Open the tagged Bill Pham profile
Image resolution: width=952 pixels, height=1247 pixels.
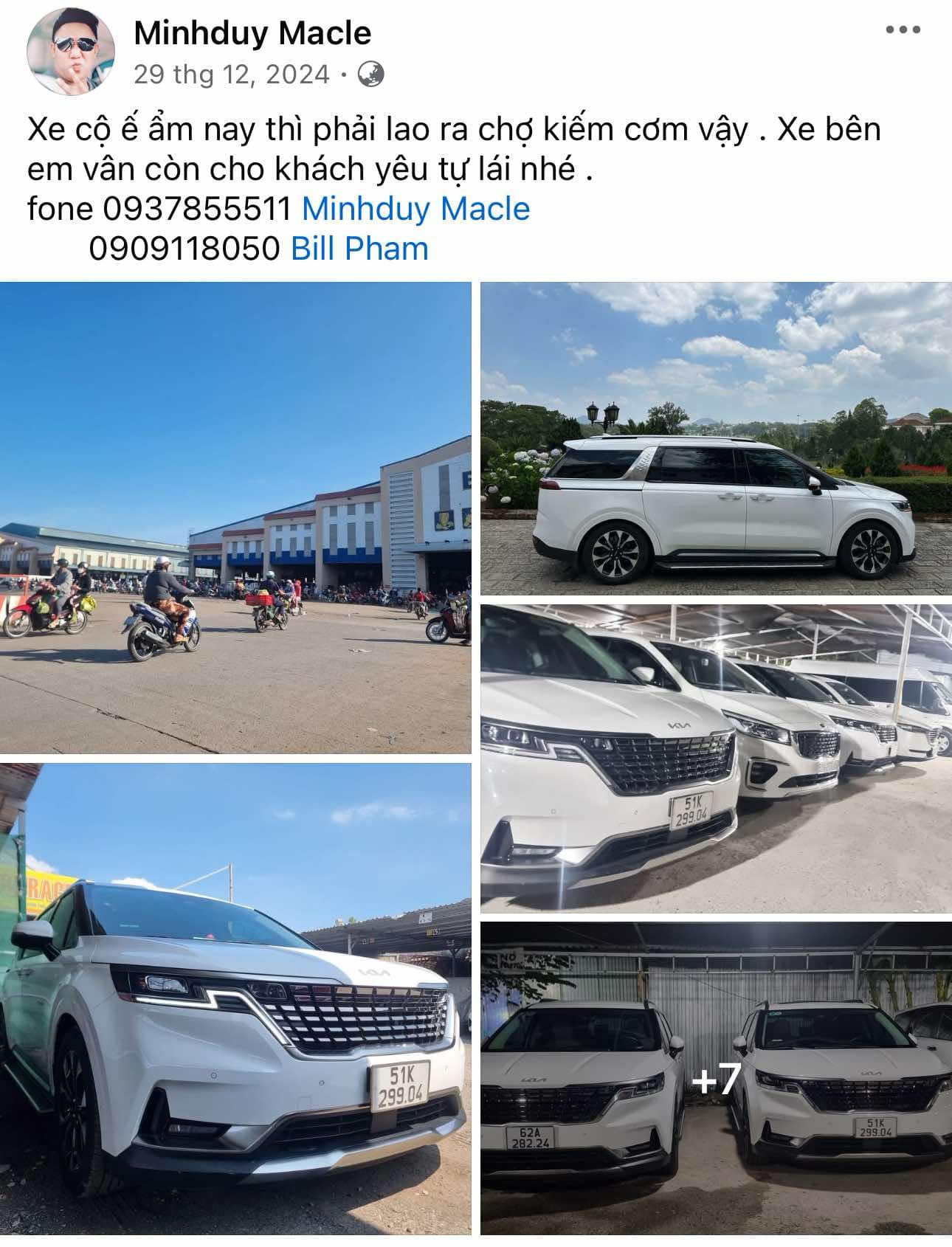(x=359, y=249)
